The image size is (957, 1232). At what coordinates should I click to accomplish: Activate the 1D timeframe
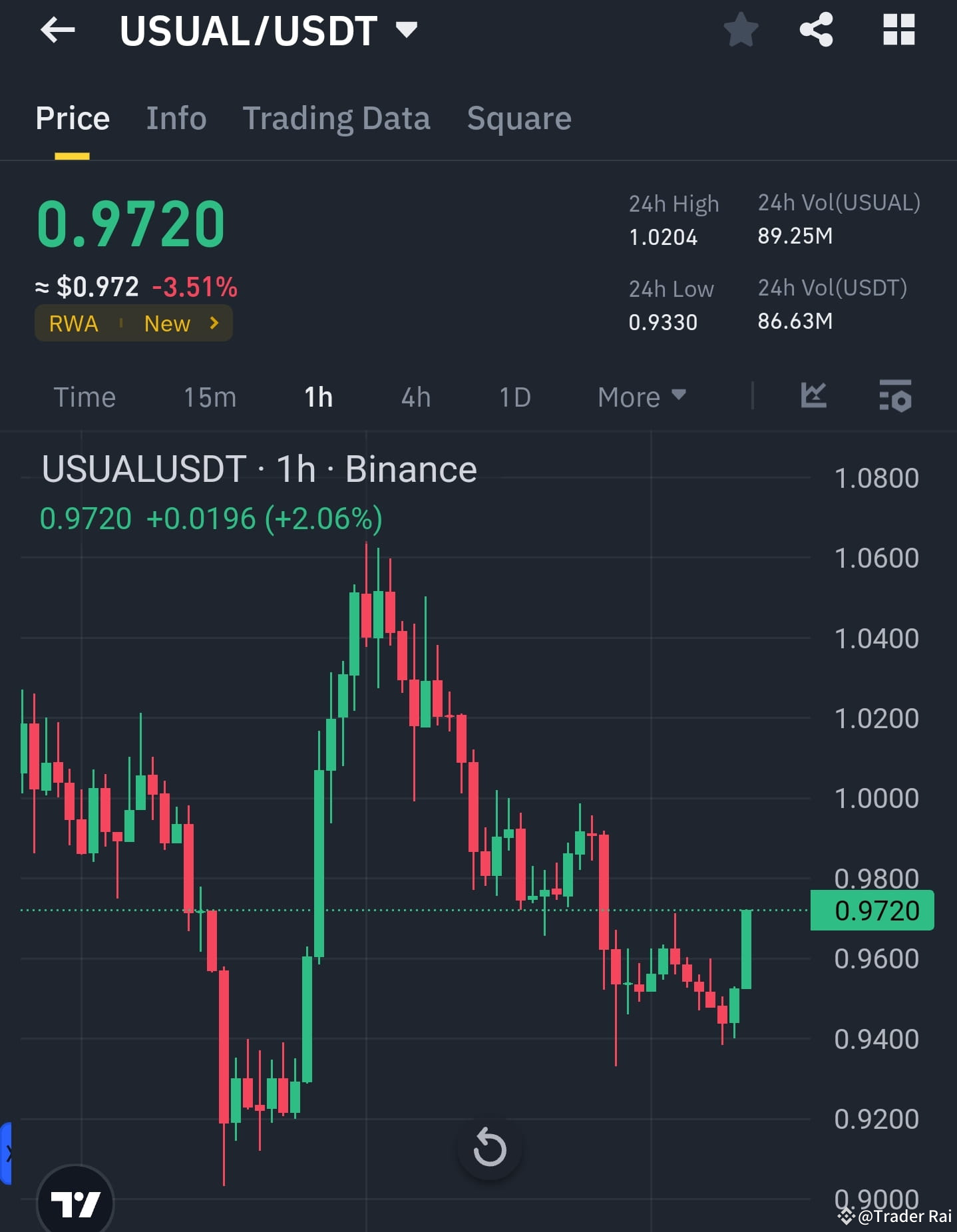513,397
